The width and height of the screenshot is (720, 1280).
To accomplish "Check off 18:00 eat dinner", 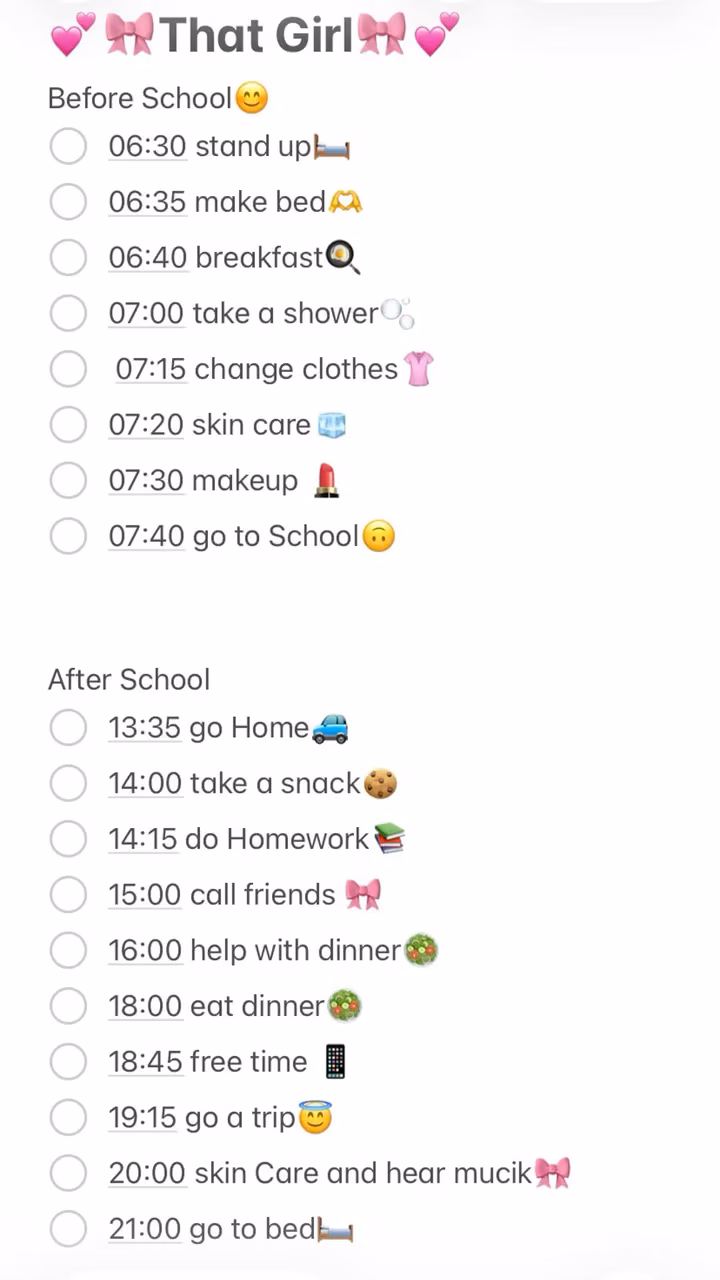I will tap(68, 1005).
